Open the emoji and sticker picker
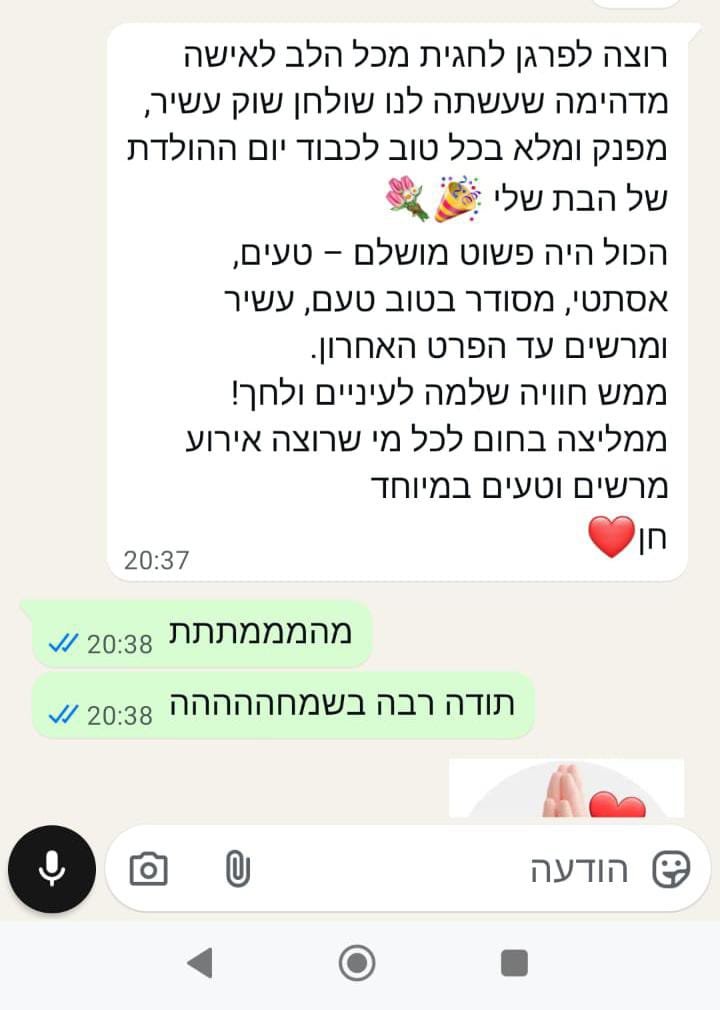 click(x=670, y=869)
